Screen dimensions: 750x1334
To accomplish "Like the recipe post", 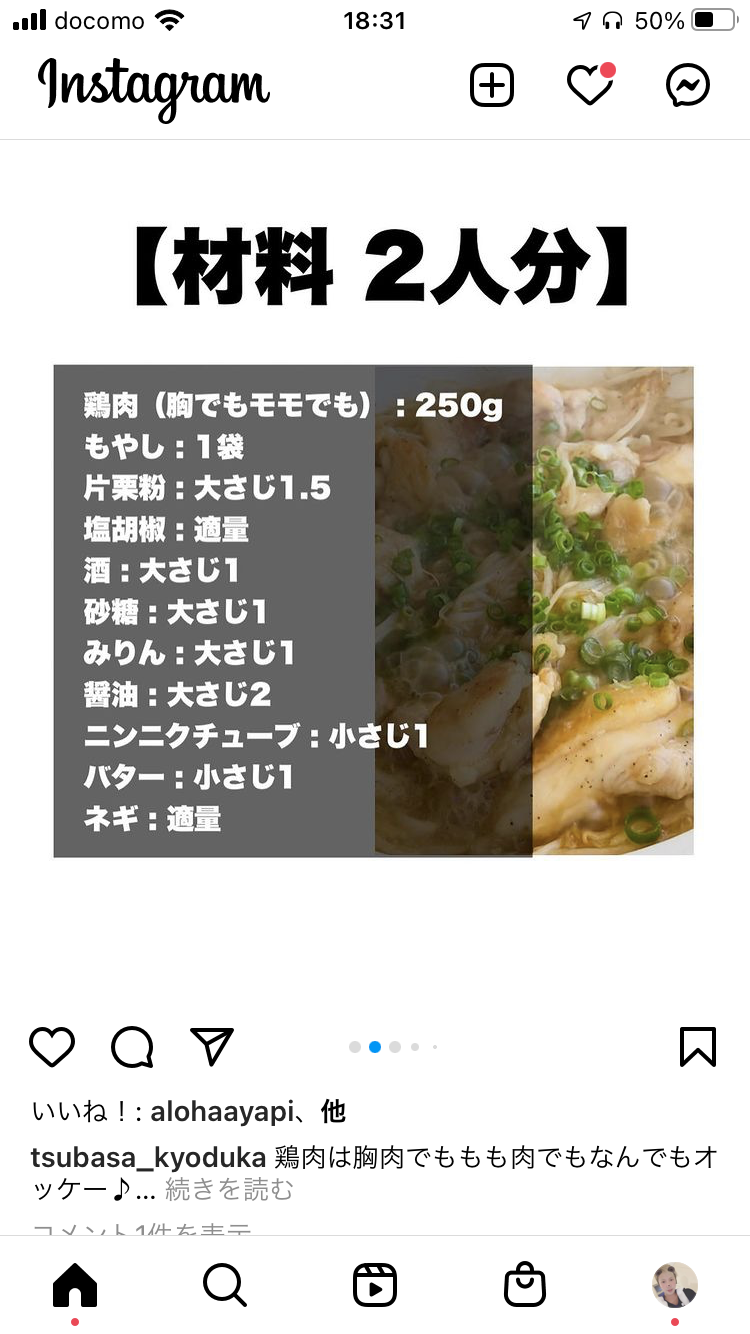I will point(52,1046).
